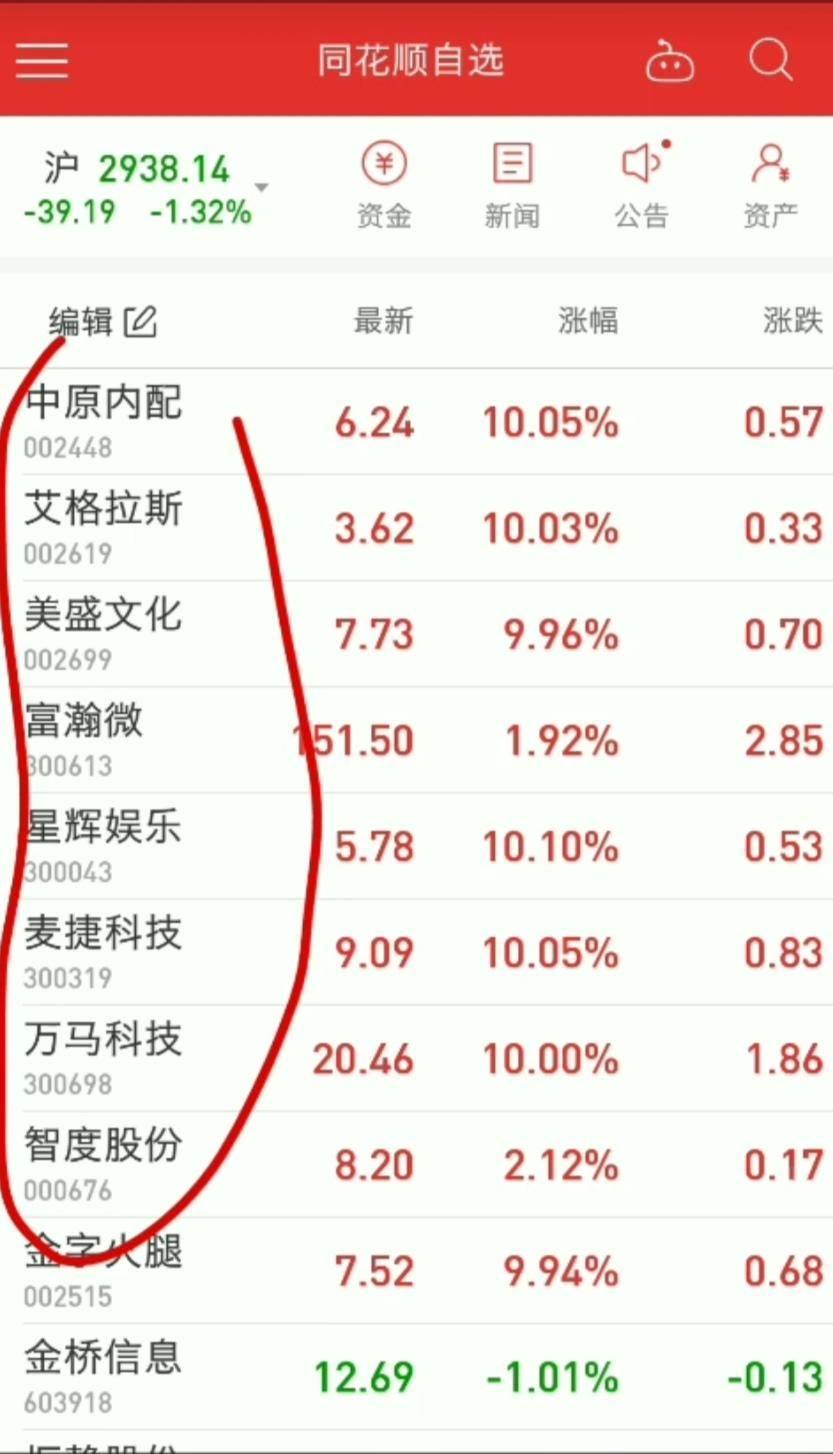The height and width of the screenshot is (1454, 833).
Task: Open 万马科技 stock details
Action: pos(416,1058)
